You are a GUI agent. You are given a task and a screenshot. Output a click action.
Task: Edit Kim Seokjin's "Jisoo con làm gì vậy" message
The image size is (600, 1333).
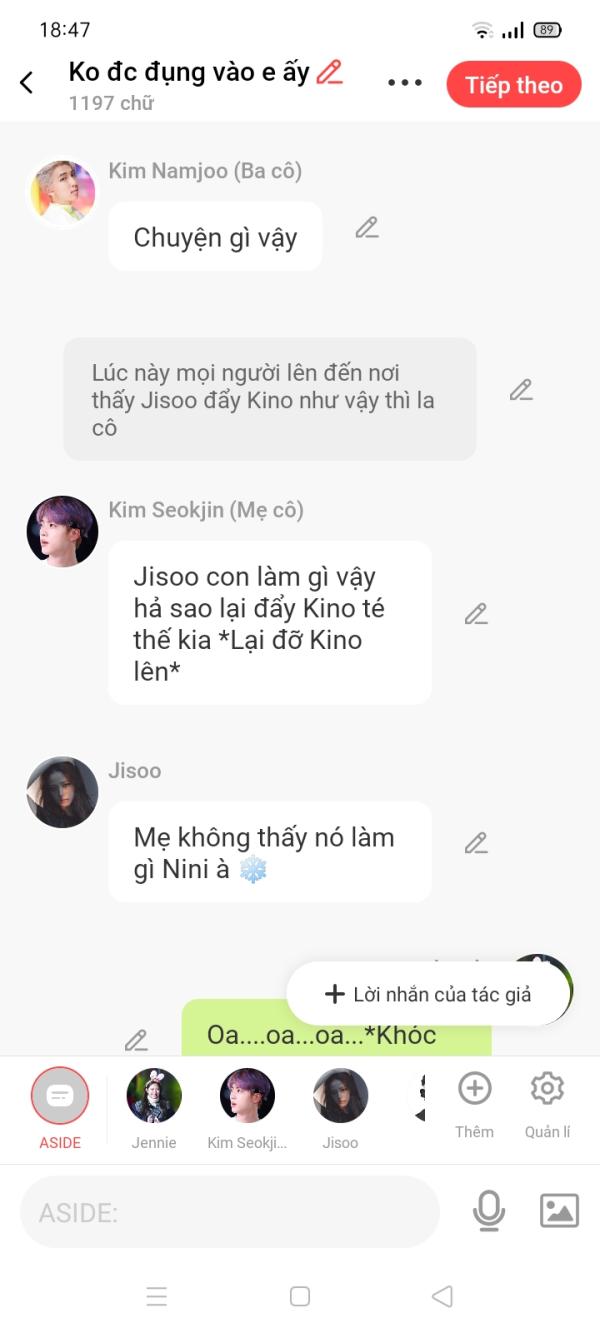tap(476, 614)
